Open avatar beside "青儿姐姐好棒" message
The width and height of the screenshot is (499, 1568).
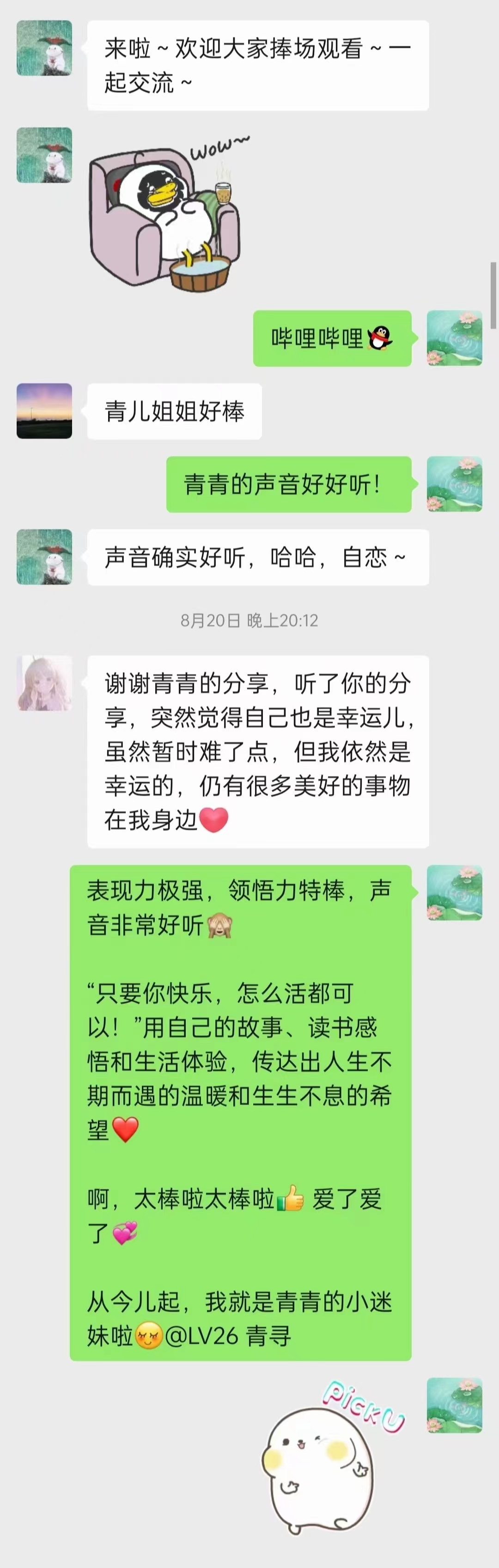tap(44, 411)
